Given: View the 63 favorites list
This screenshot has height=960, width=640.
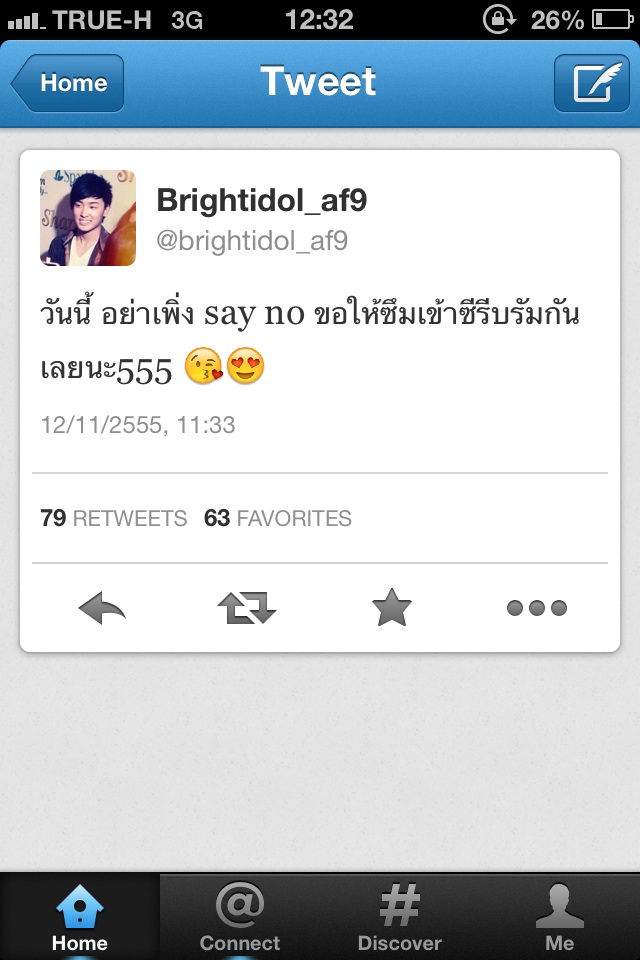Looking at the screenshot, I should point(278,518).
